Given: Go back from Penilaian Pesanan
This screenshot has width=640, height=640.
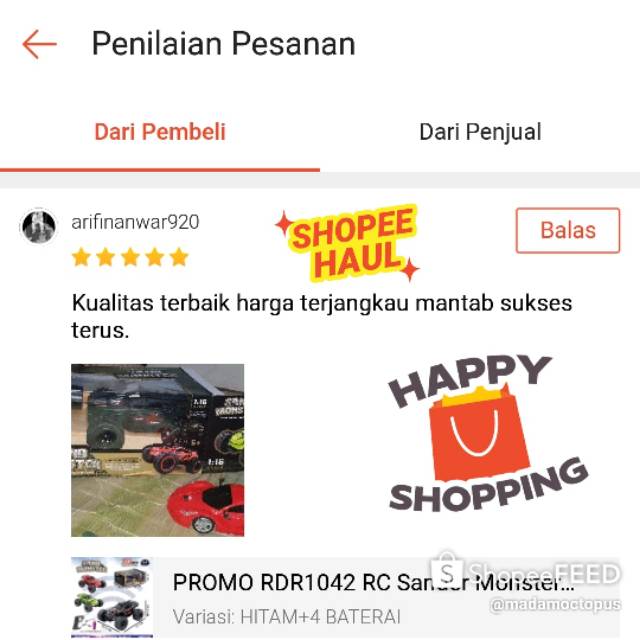Looking at the screenshot, I should tap(39, 44).
